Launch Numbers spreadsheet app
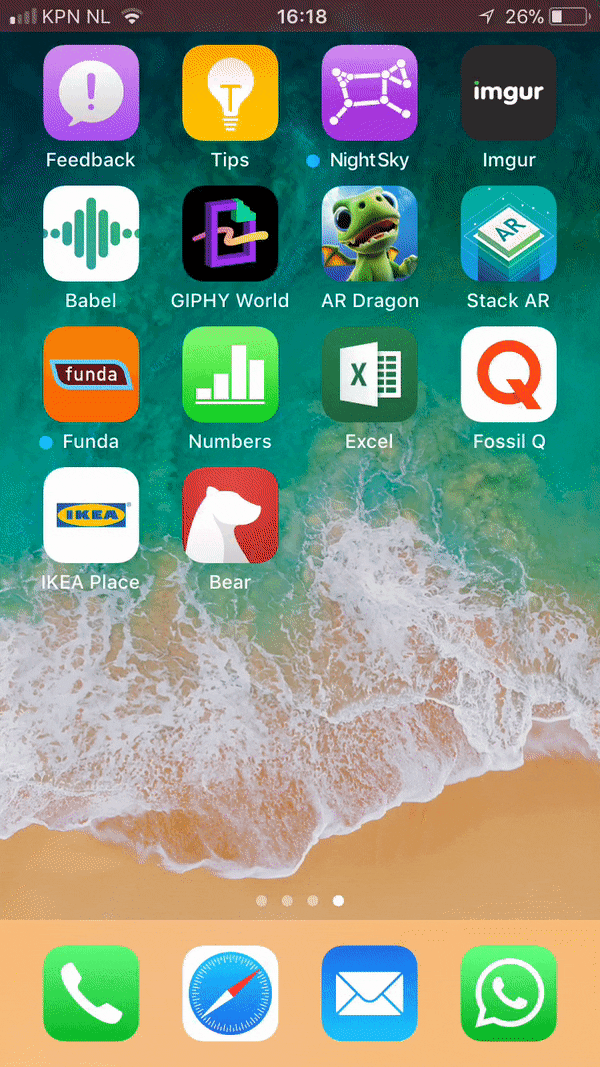The height and width of the screenshot is (1067, 600). pos(230,375)
